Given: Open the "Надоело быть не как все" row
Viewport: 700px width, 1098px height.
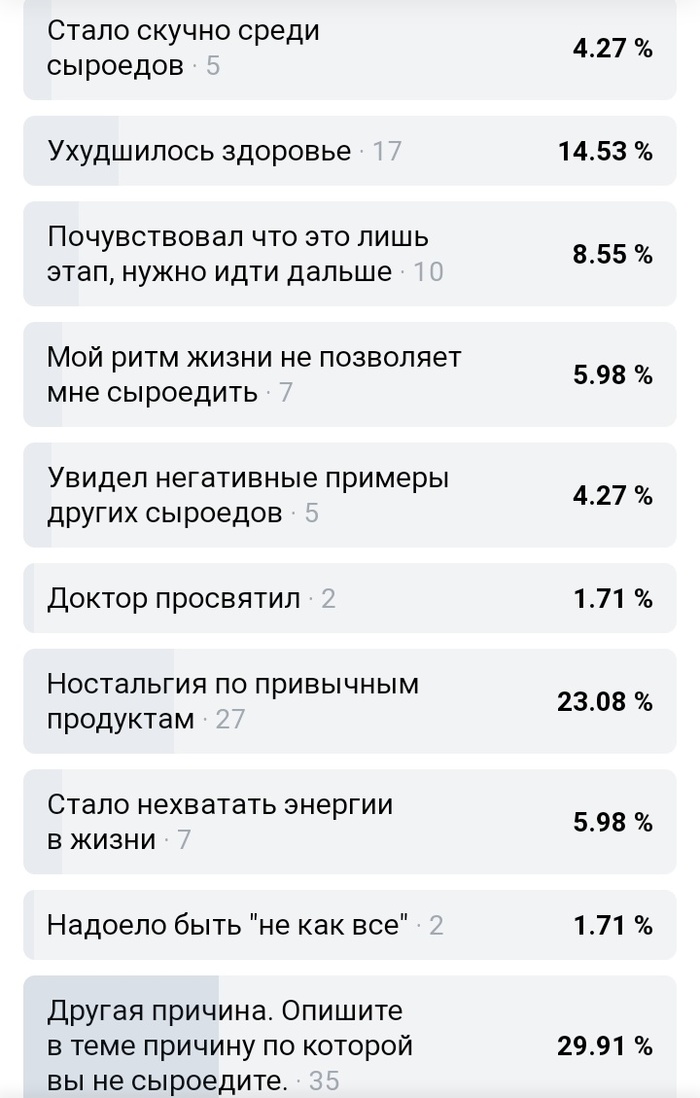Looking at the screenshot, I should click(350, 925).
